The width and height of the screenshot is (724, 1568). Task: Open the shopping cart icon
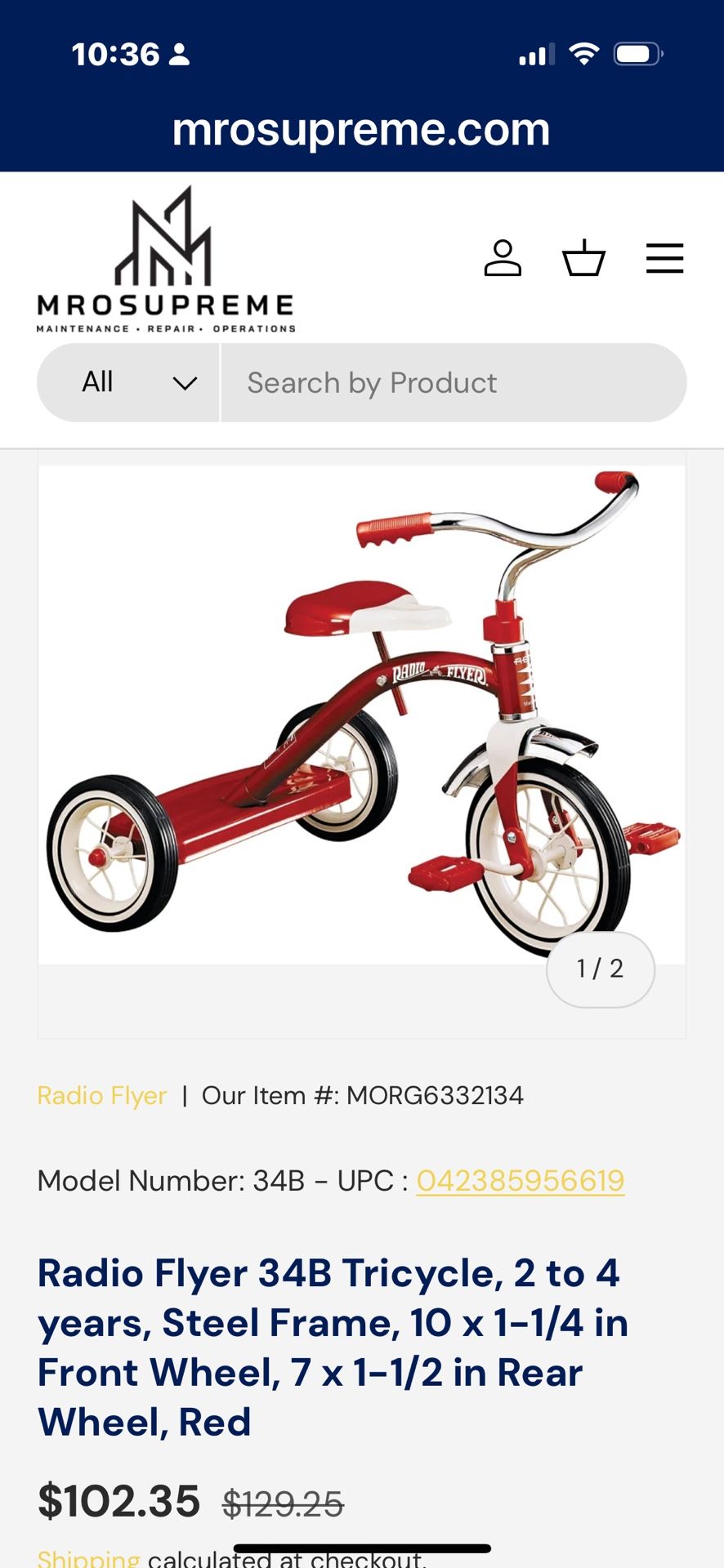(583, 258)
